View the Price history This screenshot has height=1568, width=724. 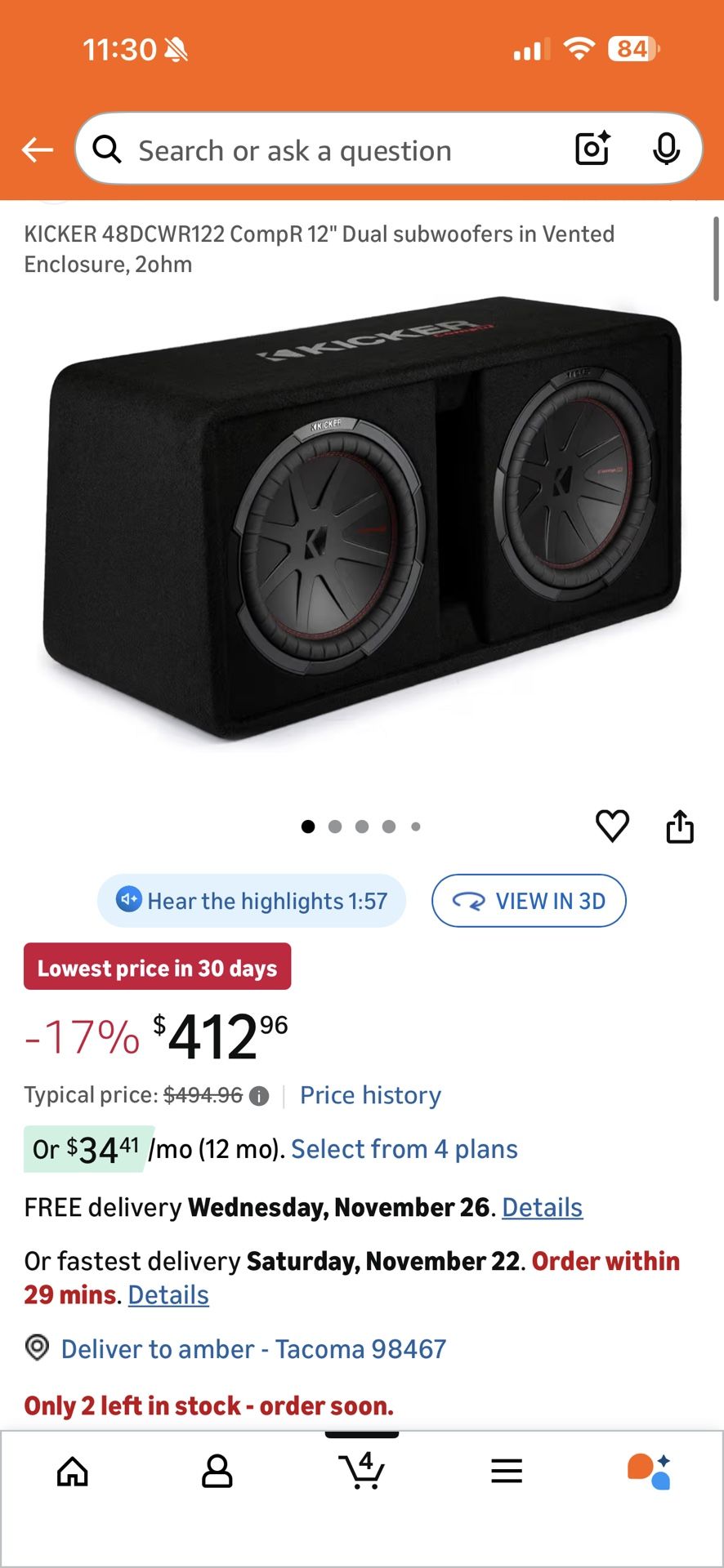[369, 1095]
